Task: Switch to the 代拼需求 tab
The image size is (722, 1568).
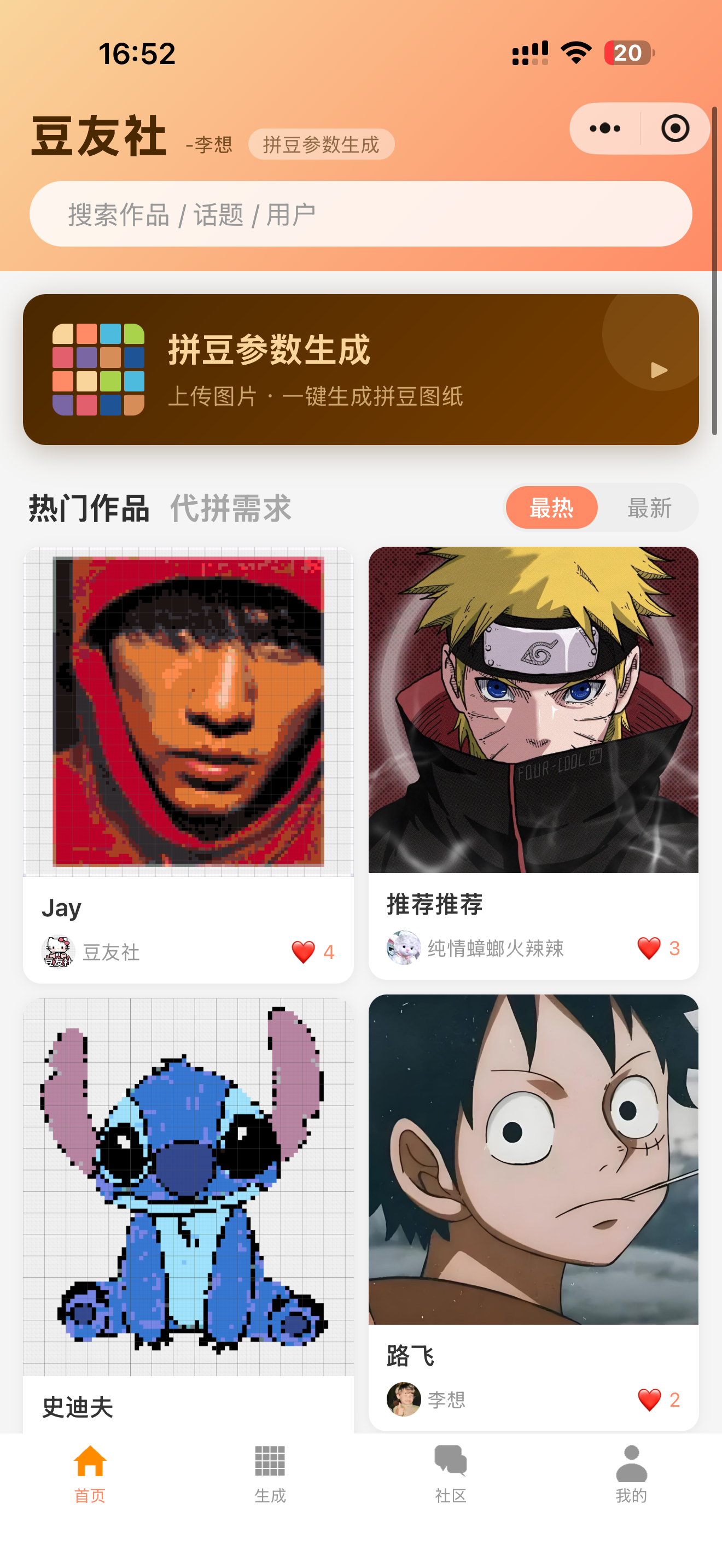Action: tap(230, 508)
